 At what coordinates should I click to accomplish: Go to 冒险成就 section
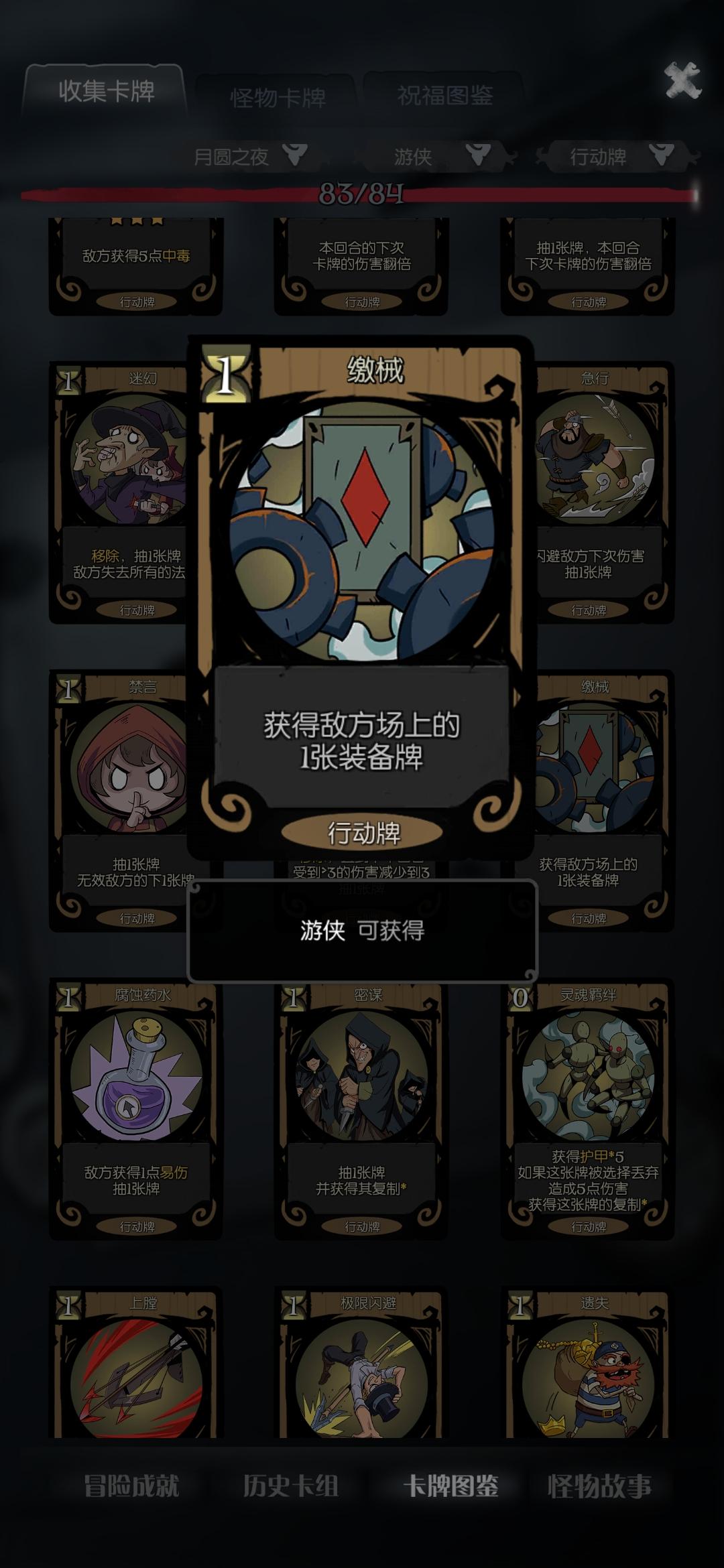click(131, 1486)
